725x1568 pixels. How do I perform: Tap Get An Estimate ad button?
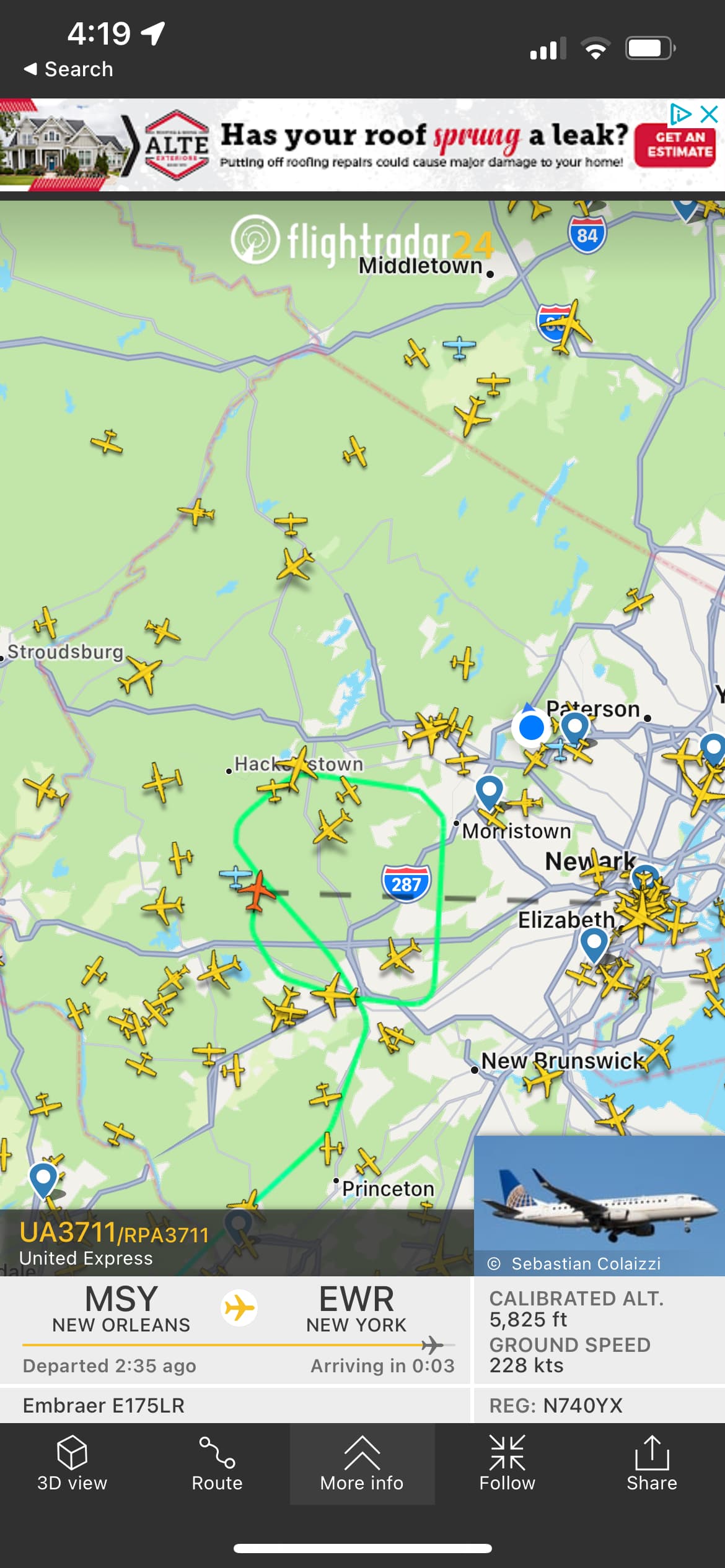pos(680,145)
